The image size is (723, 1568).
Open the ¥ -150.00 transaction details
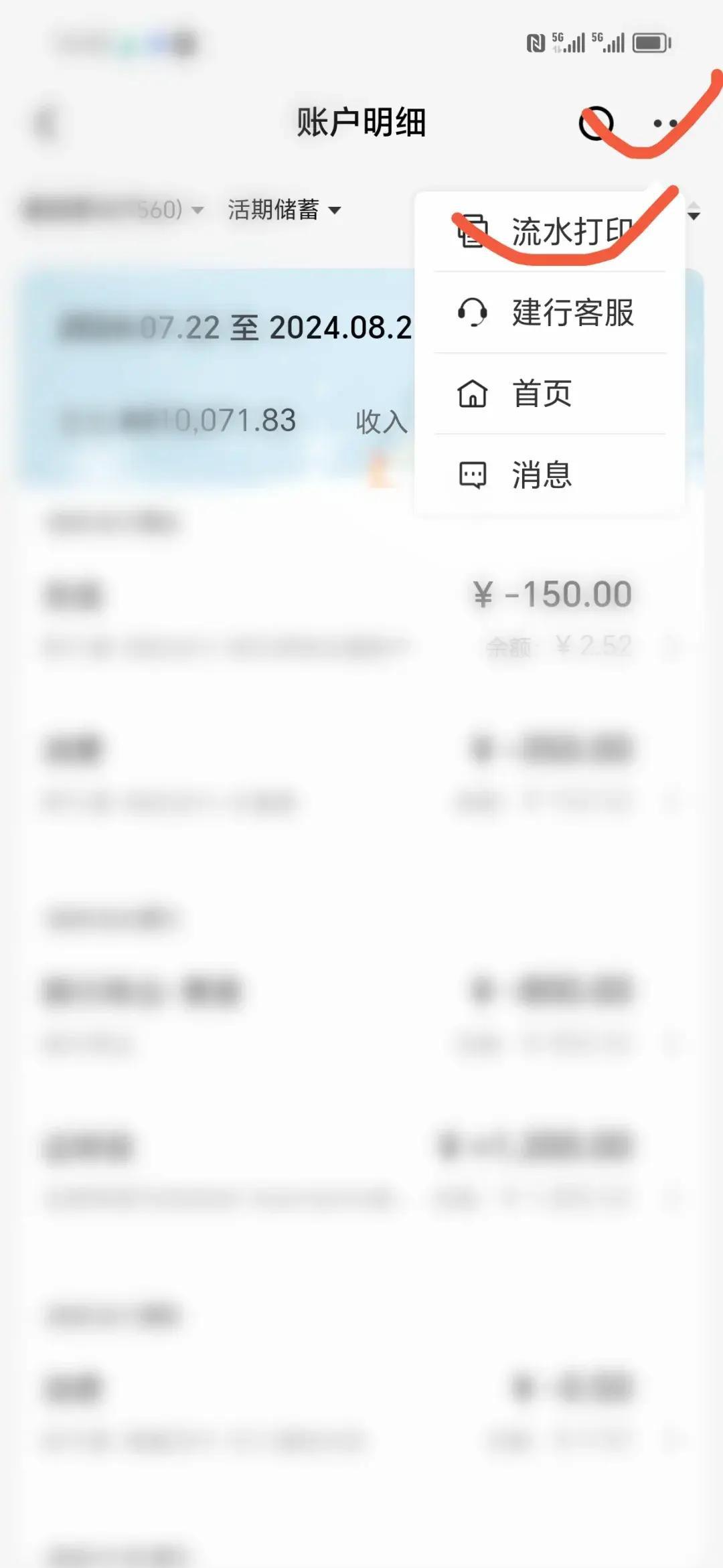point(361,619)
